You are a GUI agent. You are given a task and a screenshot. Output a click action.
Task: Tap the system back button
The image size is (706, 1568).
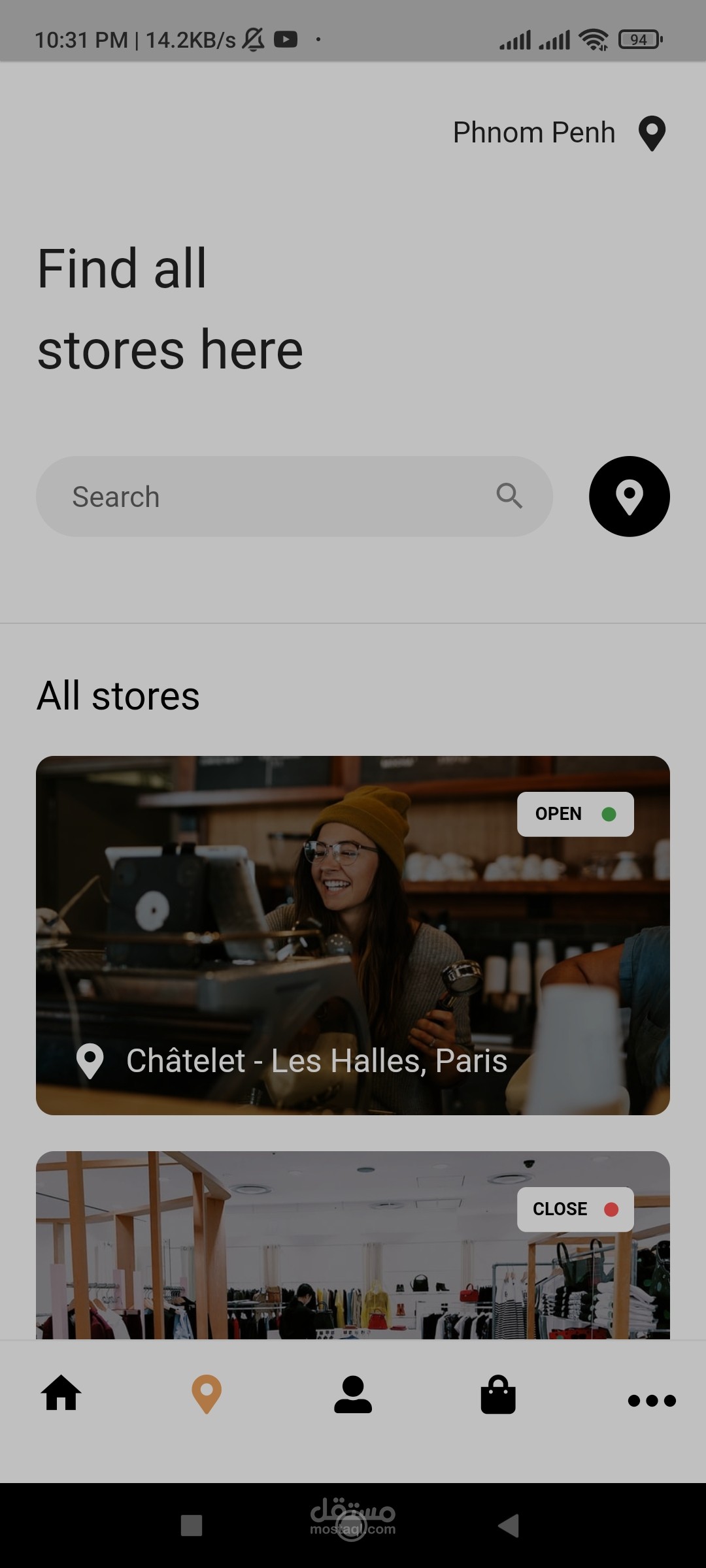[509, 1526]
